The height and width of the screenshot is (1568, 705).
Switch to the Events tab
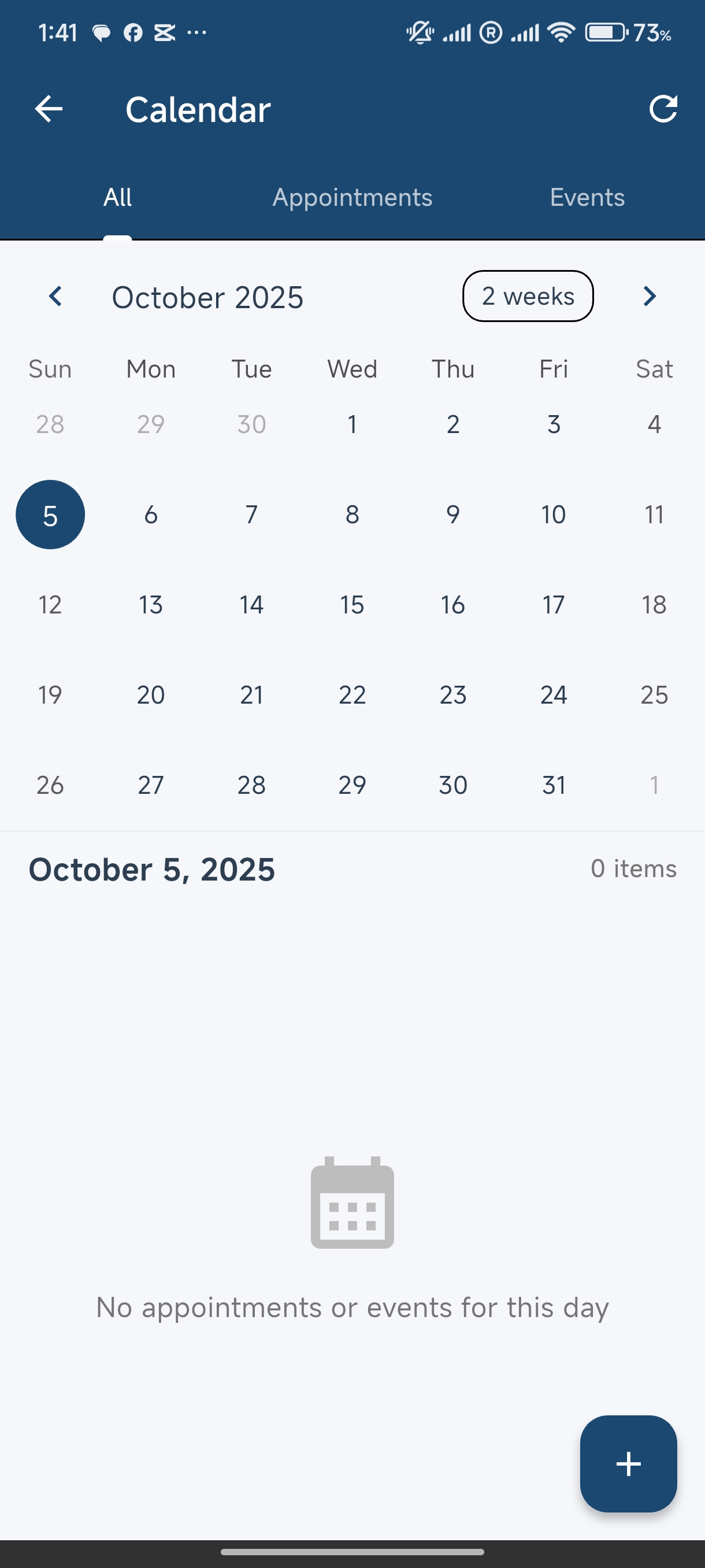(587, 197)
